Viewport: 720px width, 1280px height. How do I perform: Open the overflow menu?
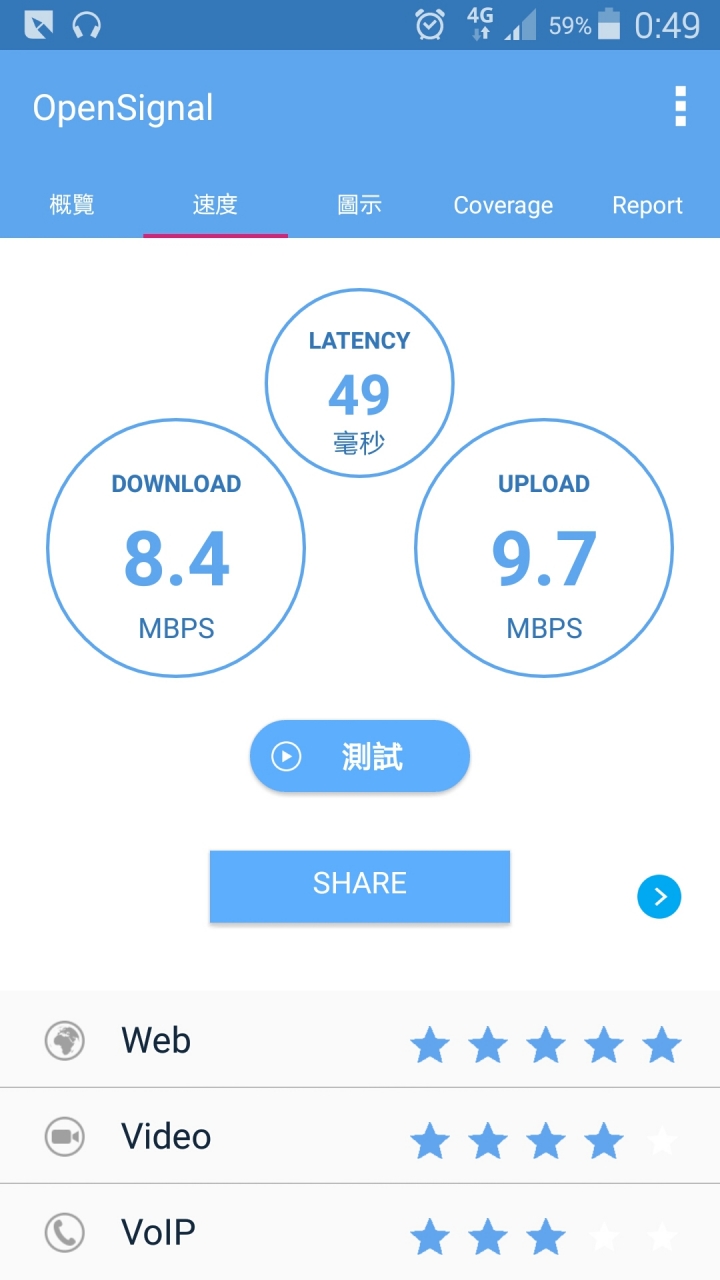680,107
